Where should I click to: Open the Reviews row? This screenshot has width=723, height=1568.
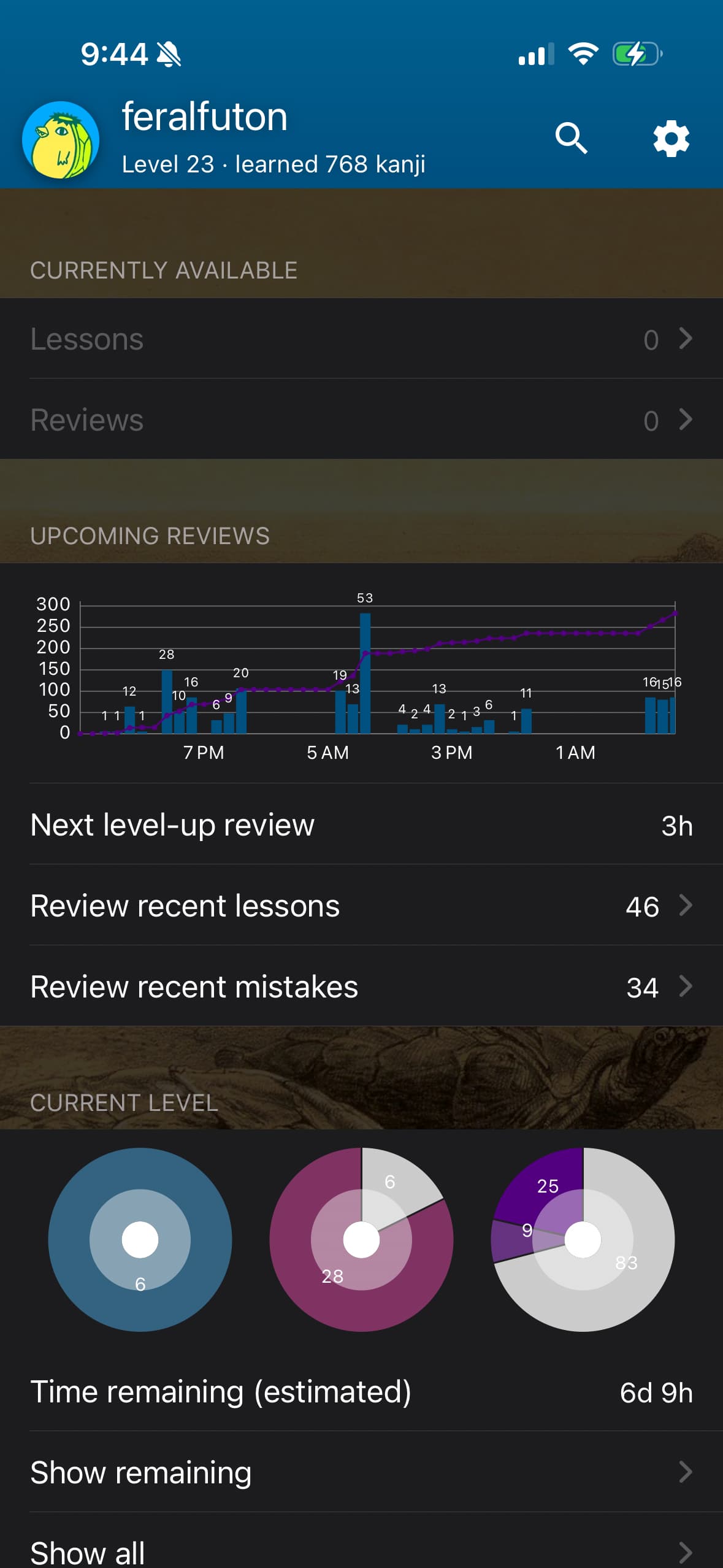(x=361, y=420)
